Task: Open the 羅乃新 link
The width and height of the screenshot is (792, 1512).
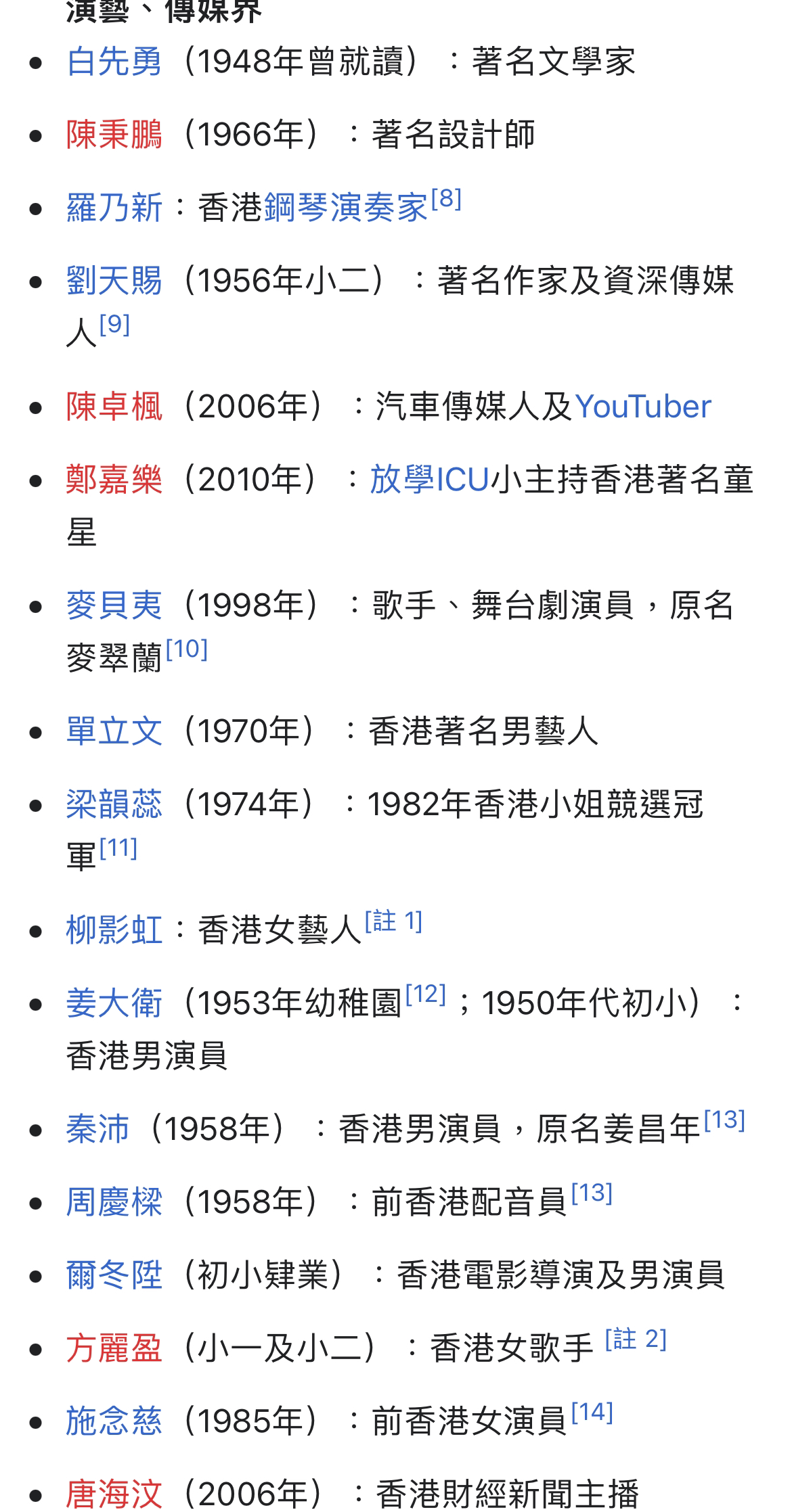Action: pos(114,208)
